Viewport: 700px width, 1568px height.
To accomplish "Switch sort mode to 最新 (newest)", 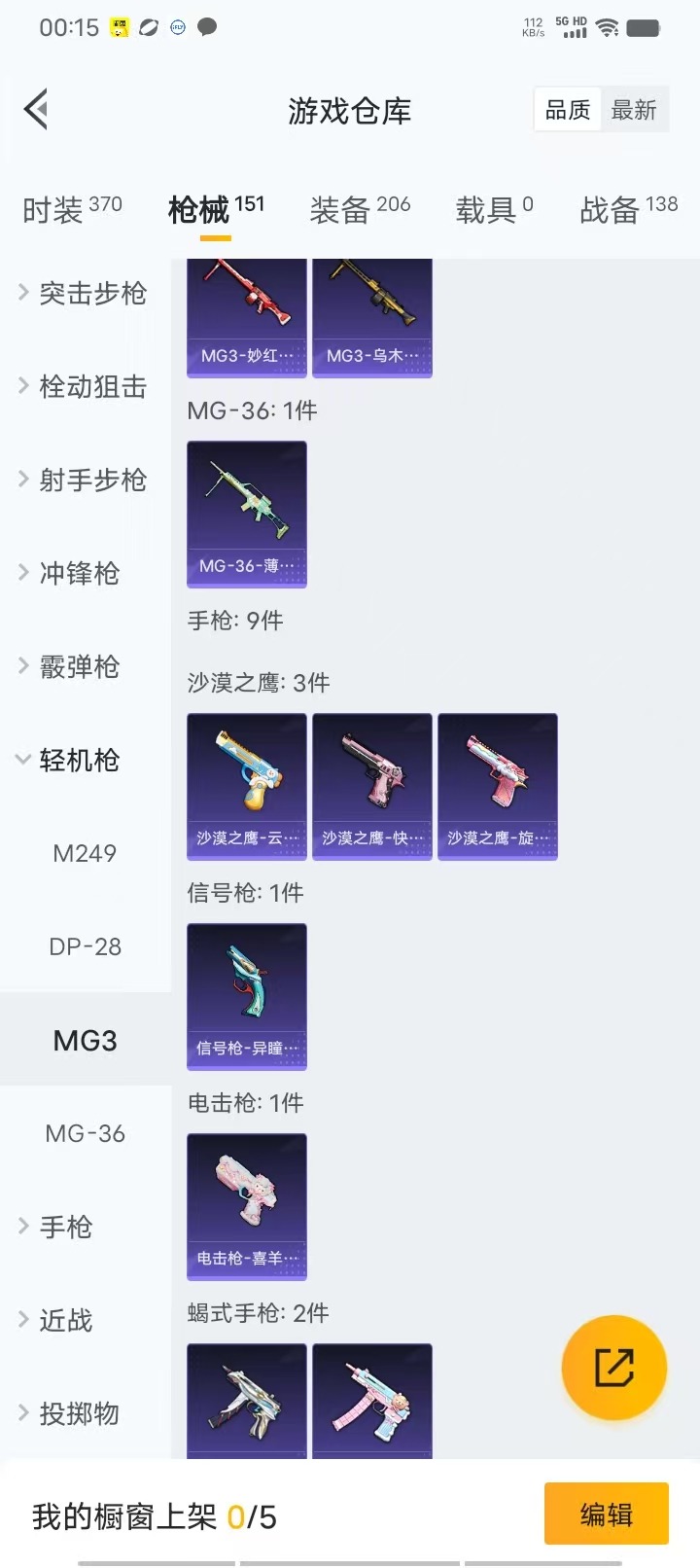I will [636, 110].
